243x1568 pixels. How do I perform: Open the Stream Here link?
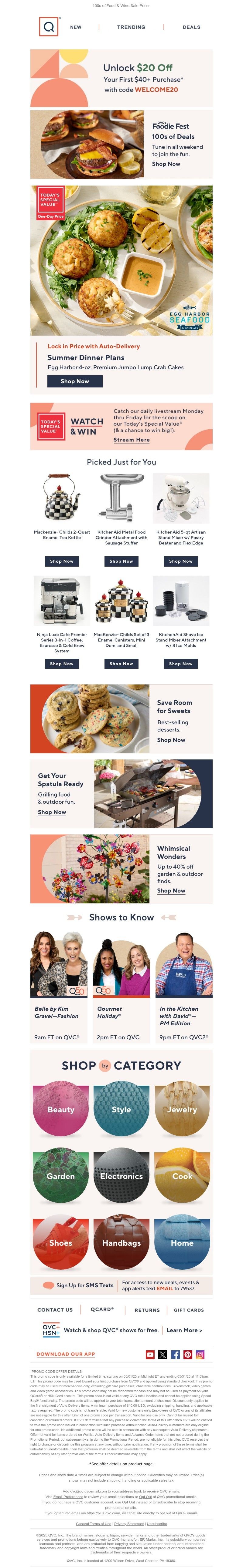pos(131,440)
